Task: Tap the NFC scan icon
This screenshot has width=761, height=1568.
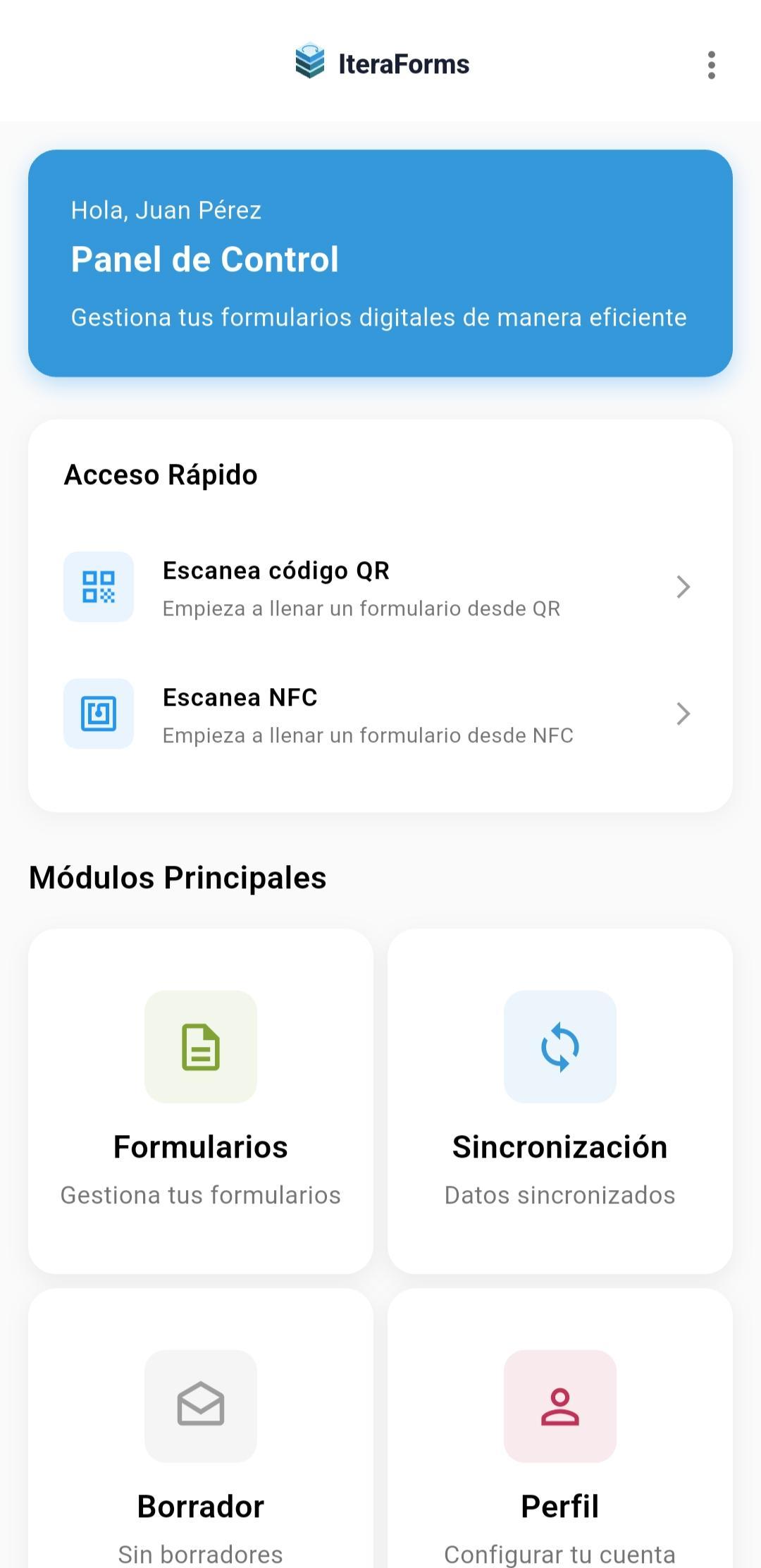Action: point(99,713)
